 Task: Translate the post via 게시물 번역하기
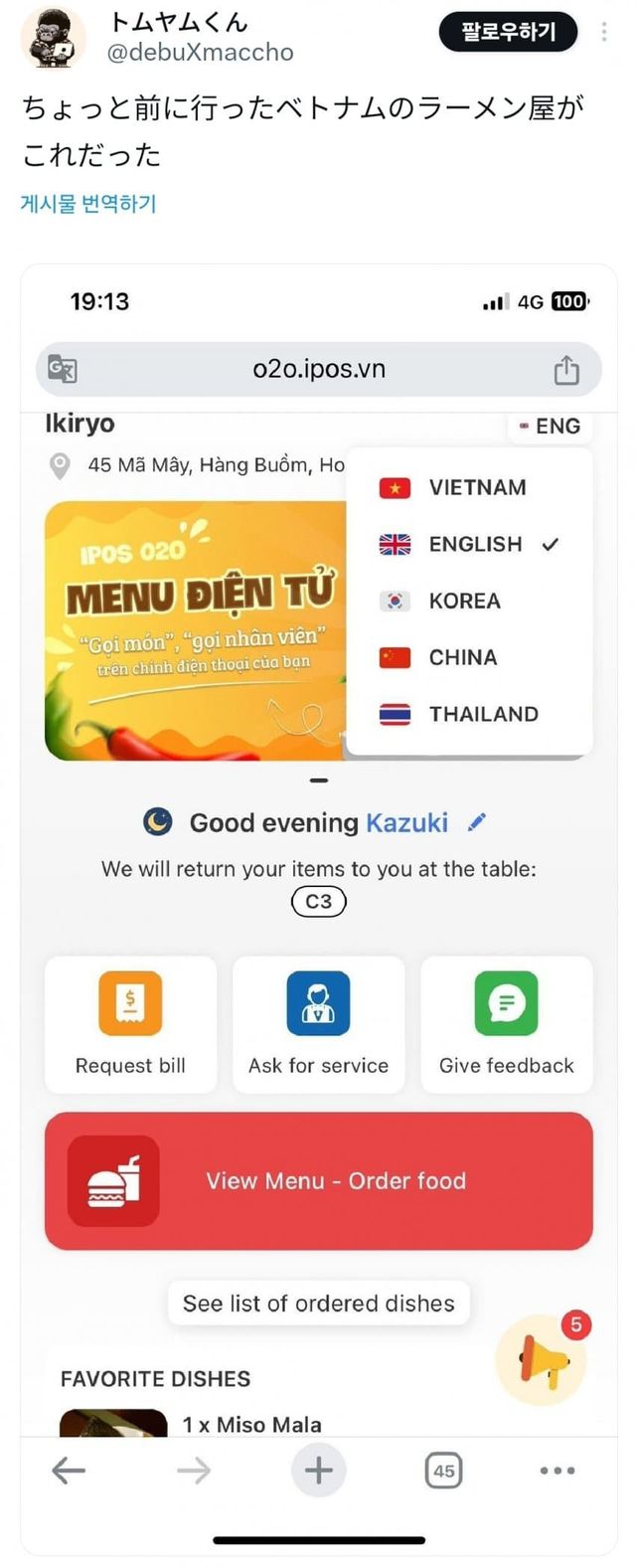tap(88, 204)
